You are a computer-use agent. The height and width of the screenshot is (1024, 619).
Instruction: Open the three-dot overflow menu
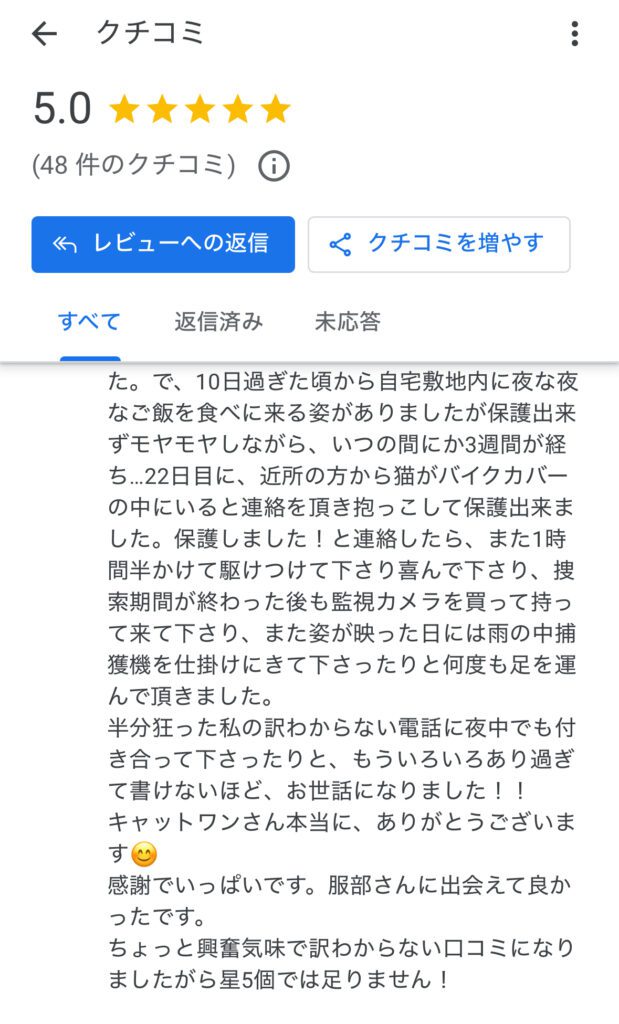[x=574, y=34]
